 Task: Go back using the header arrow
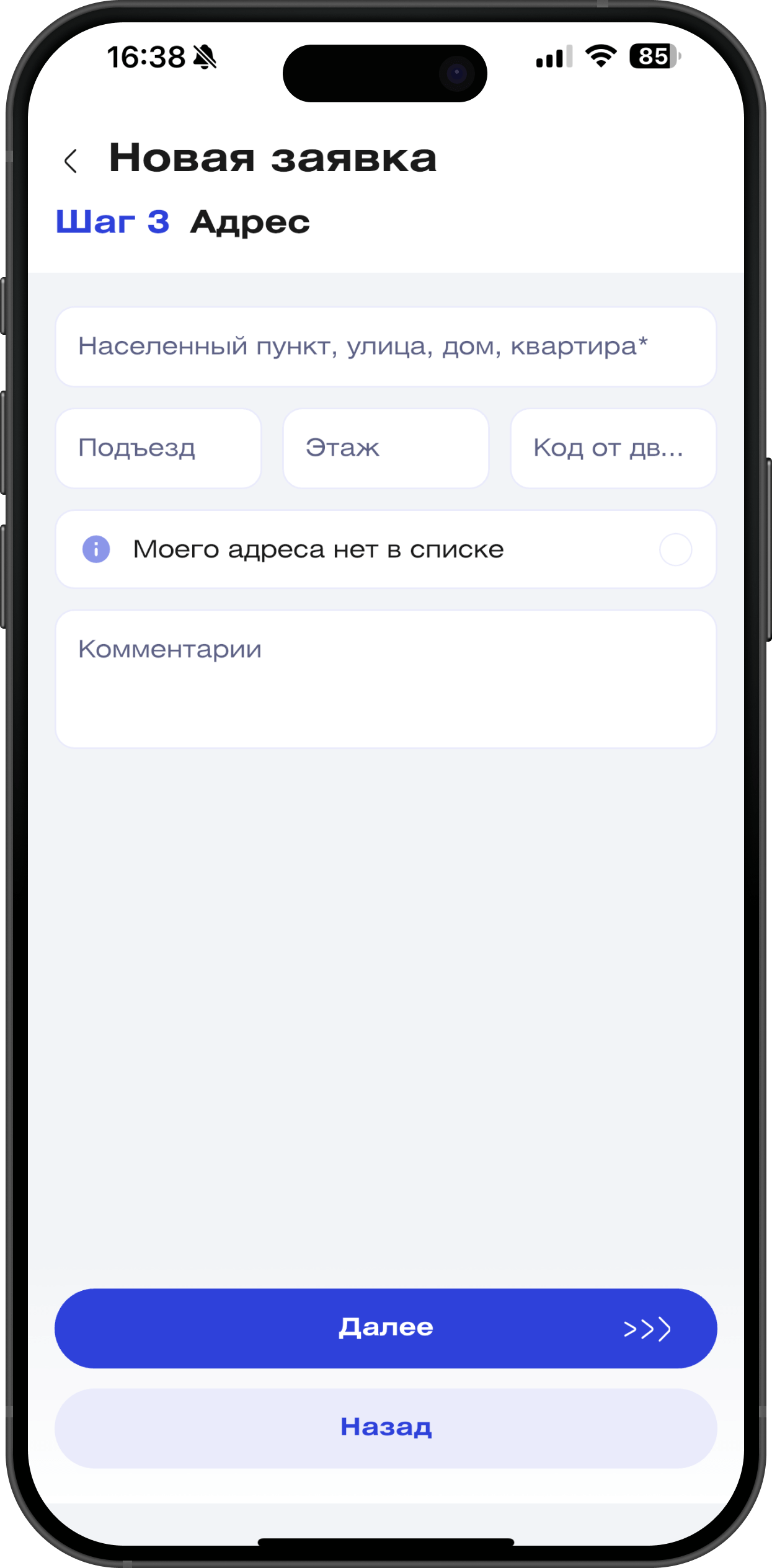71,161
